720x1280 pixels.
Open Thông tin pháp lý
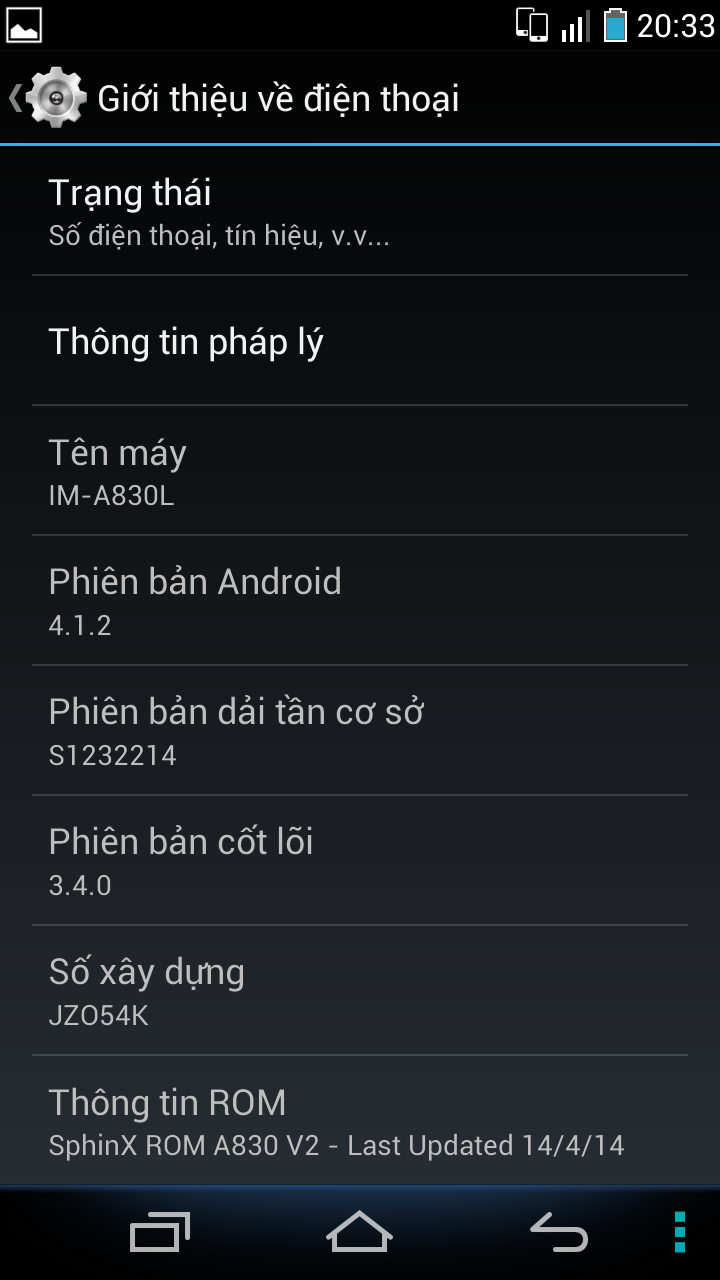pos(360,341)
